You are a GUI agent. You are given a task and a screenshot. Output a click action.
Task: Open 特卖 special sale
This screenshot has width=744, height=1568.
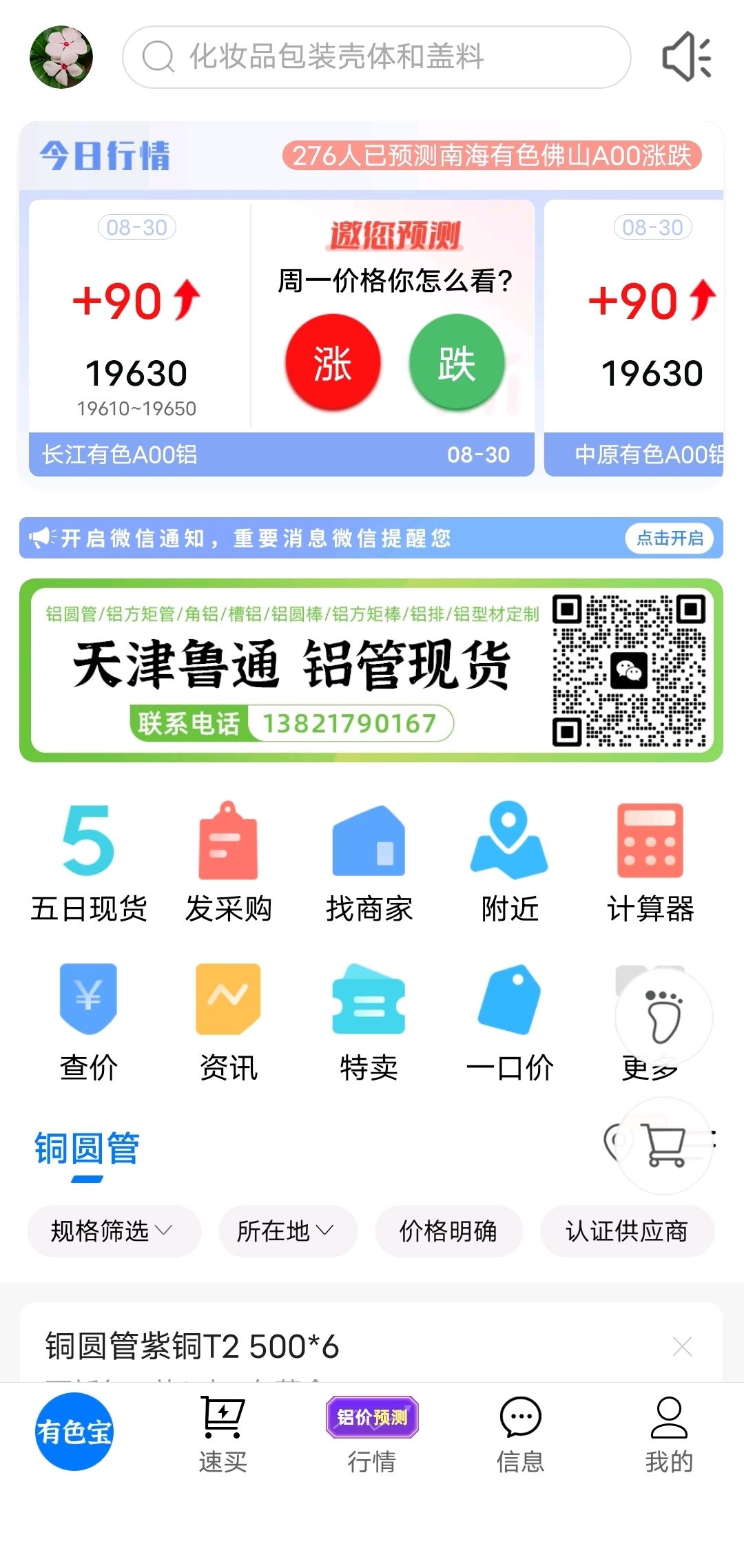pyautogui.click(x=369, y=1023)
